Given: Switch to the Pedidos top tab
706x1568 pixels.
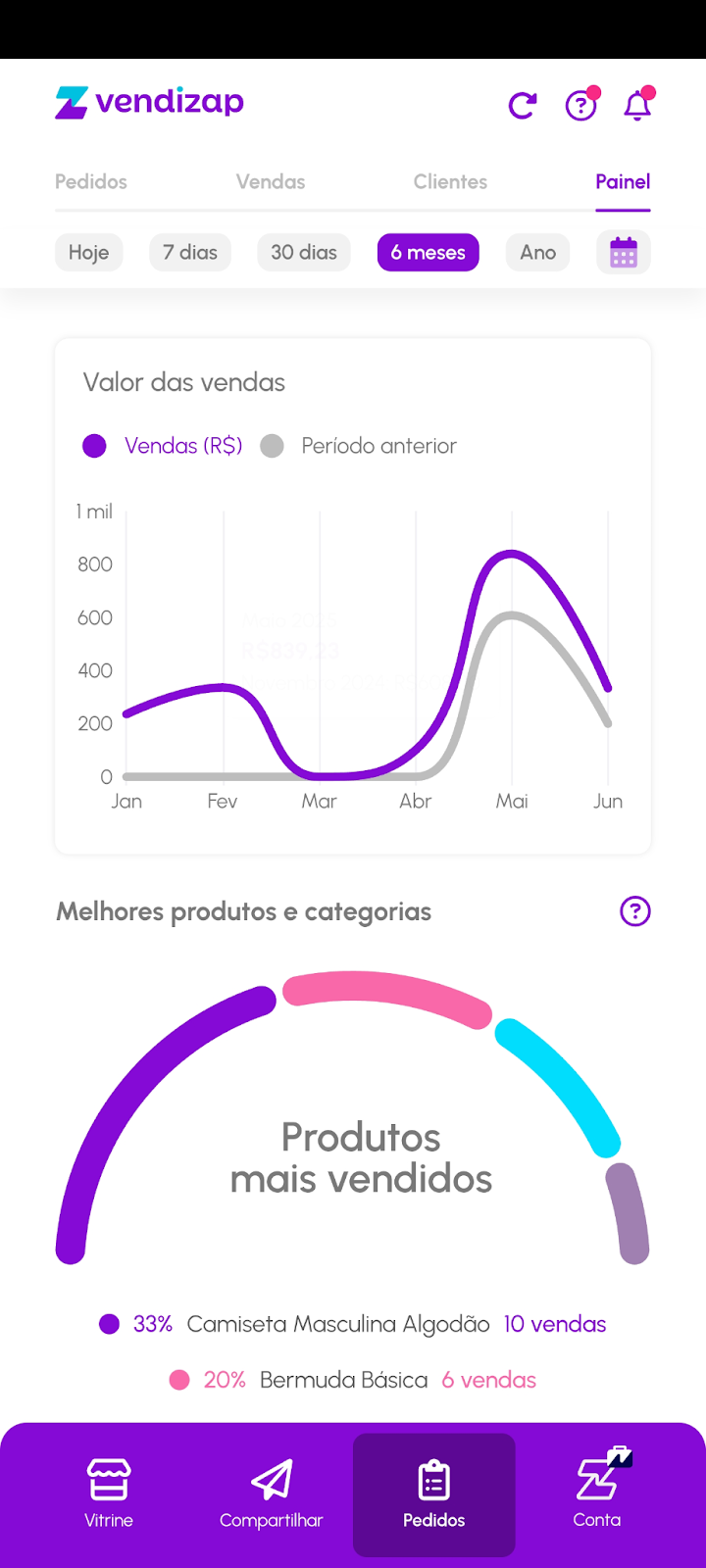Looking at the screenshot, I should click(x=91, y=181).
